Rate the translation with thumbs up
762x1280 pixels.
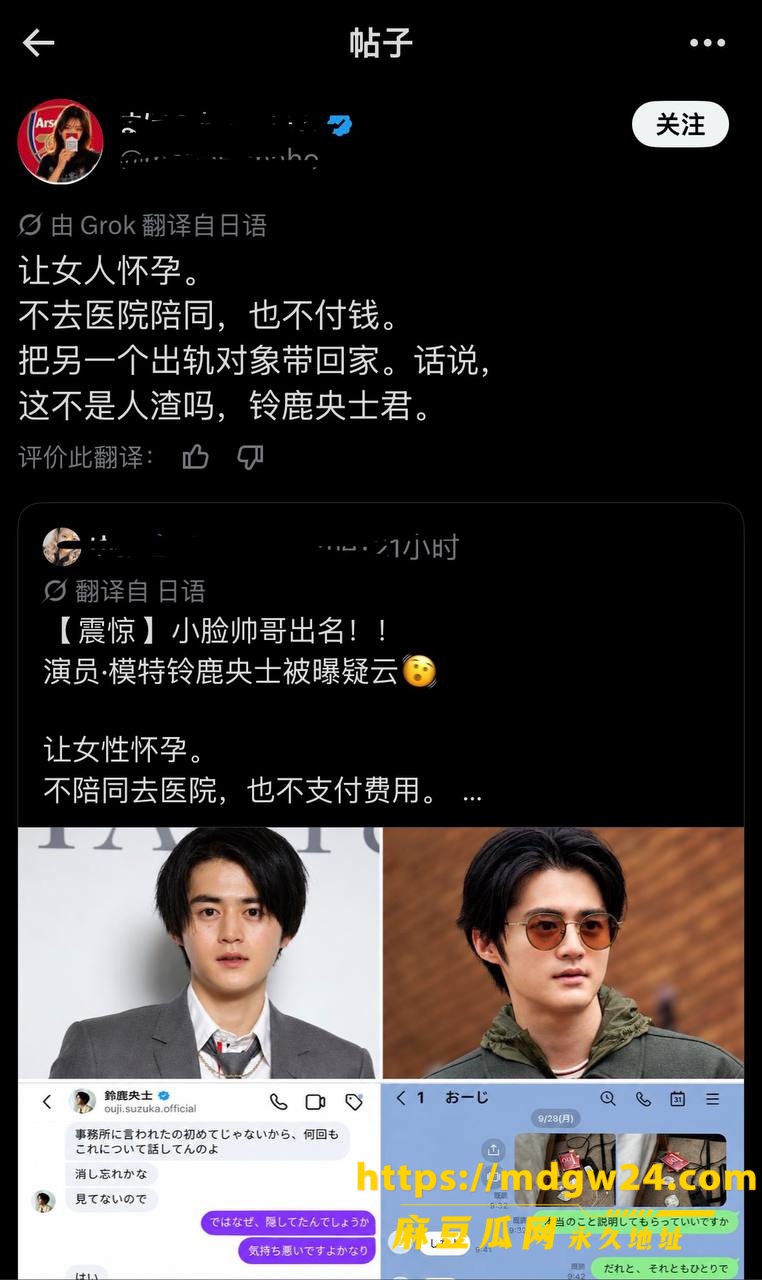196,458
